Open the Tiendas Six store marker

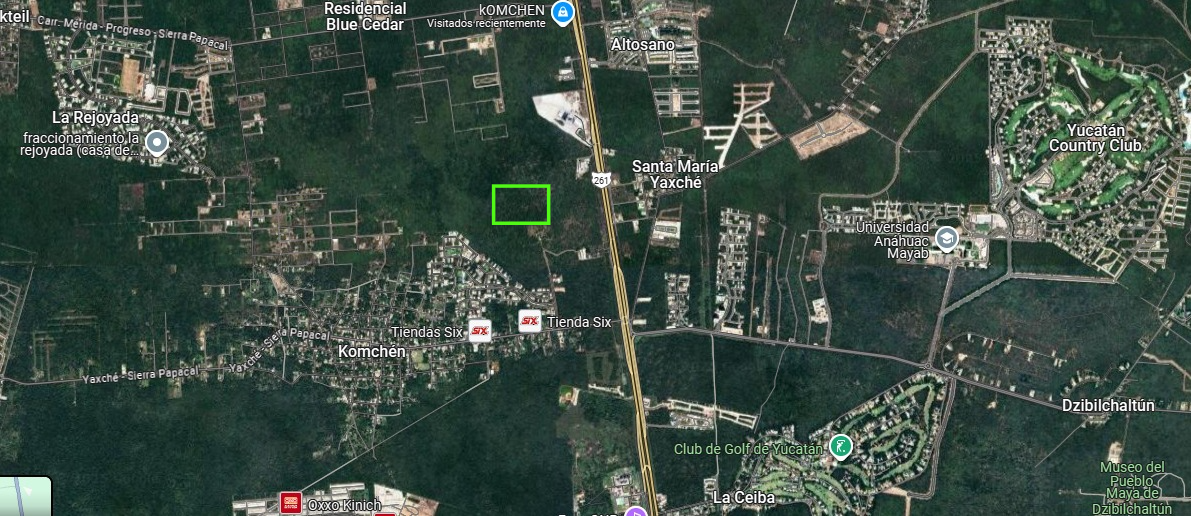click(x=479, y=331)
